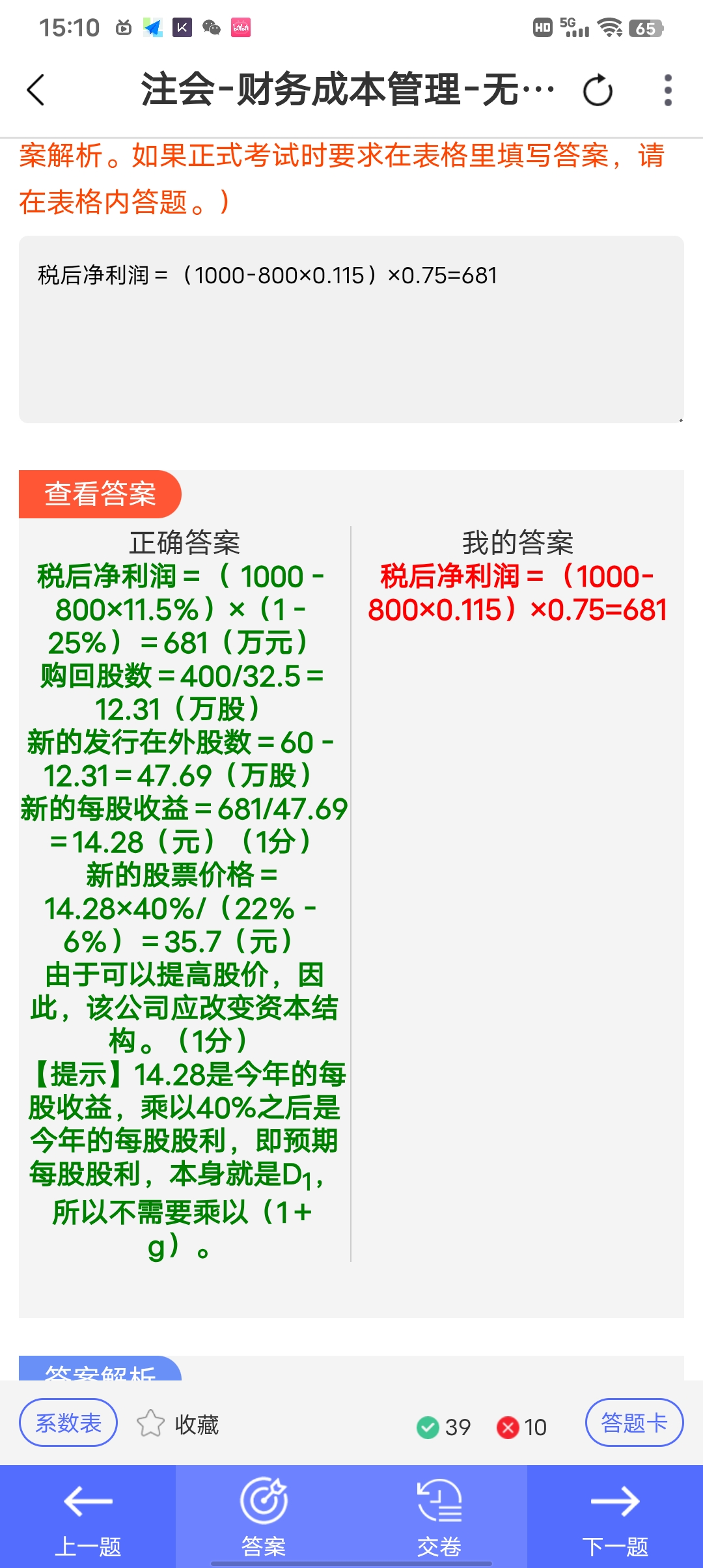Go back using the top-left arrow
703x1568 pixels.
click(x=36, y=90)
